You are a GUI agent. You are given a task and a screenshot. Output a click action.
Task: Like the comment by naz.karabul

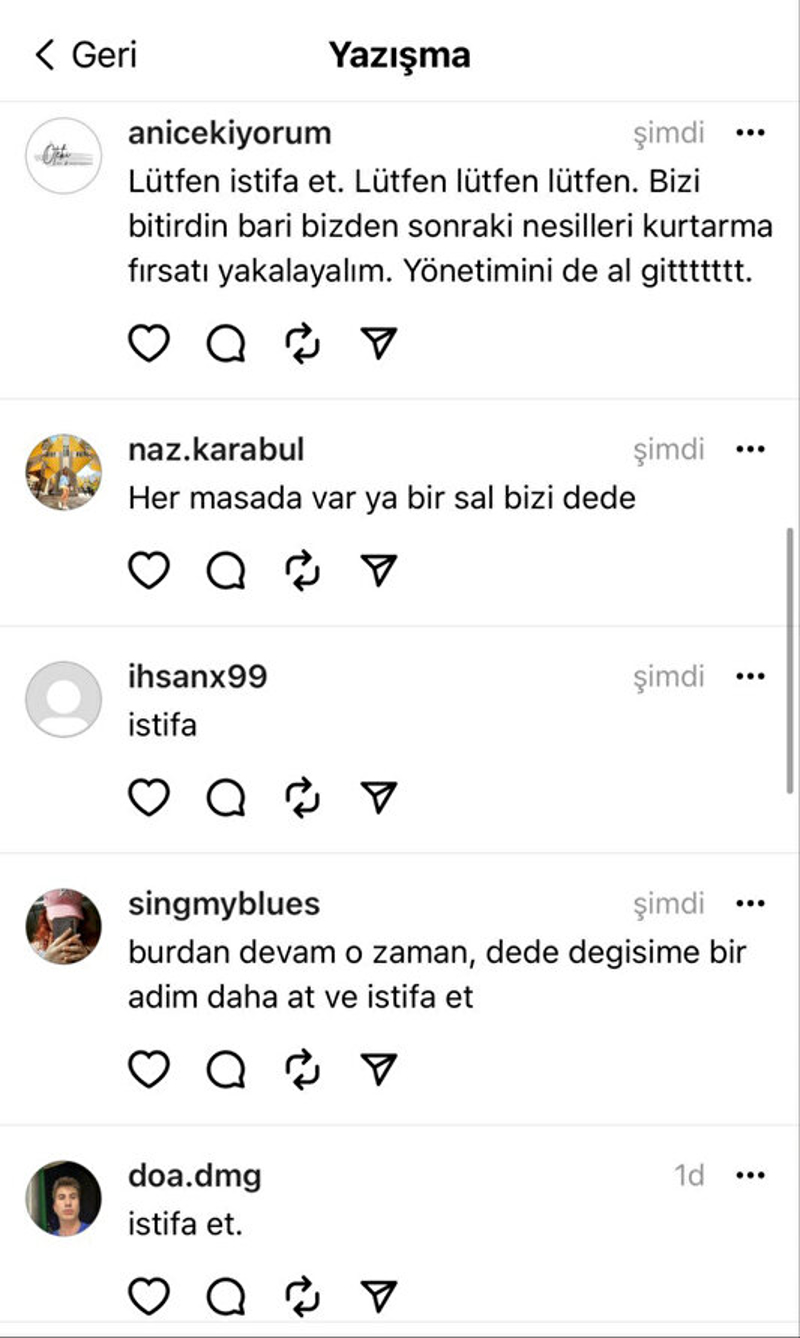pos(149,571)
